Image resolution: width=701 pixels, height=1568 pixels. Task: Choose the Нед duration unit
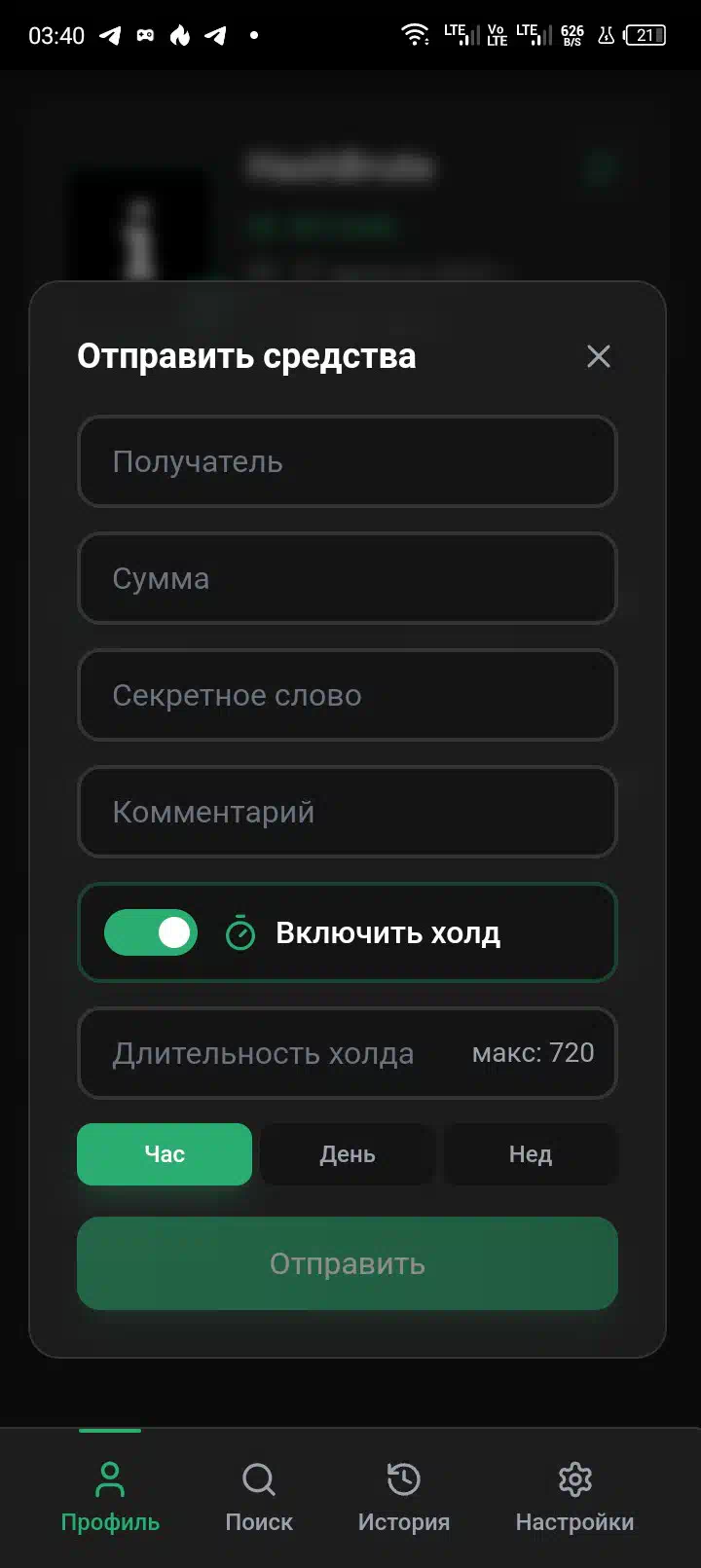tap(531, 1154)
